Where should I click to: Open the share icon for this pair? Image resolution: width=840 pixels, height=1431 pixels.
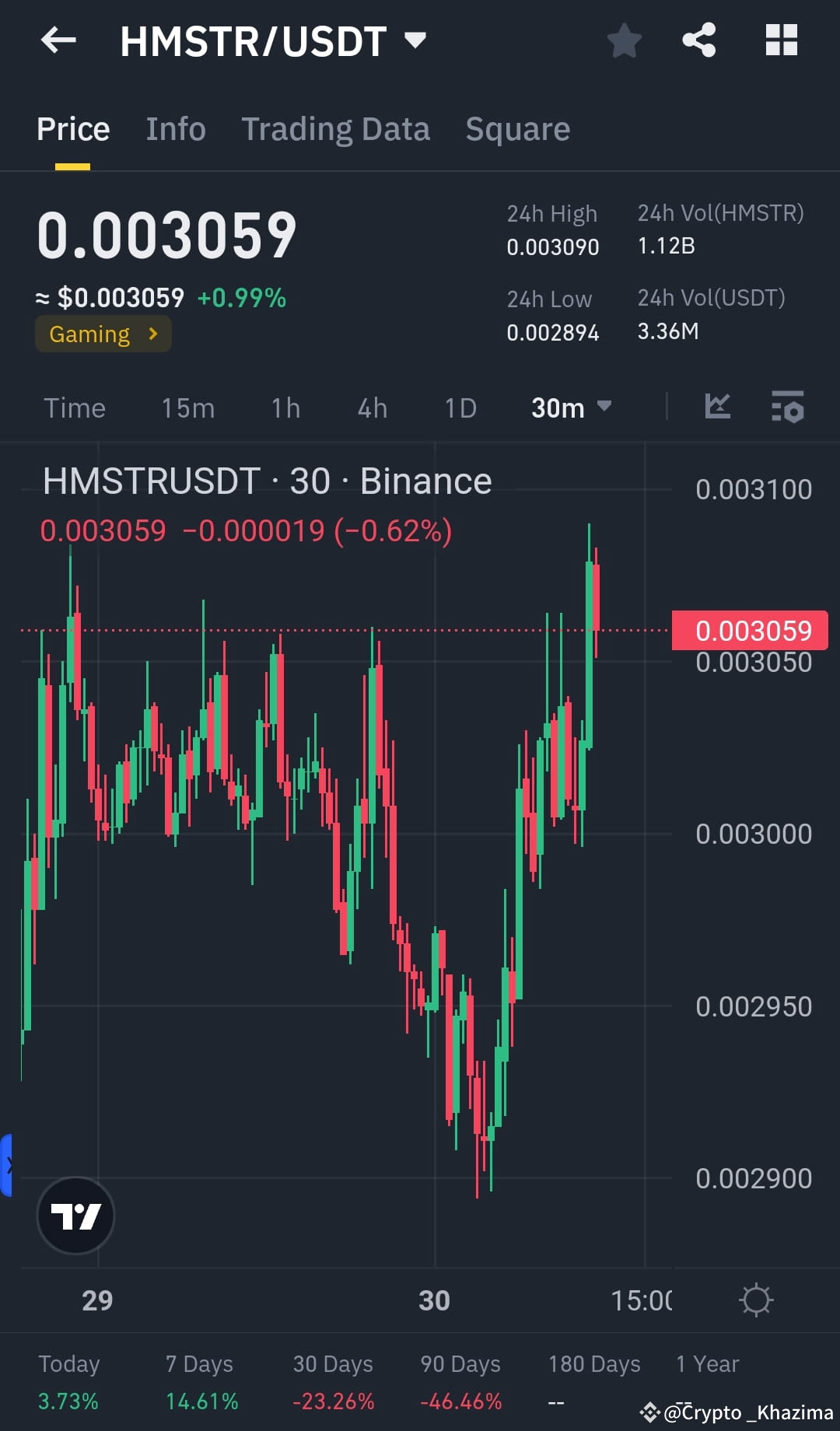[x=699, y=40]
